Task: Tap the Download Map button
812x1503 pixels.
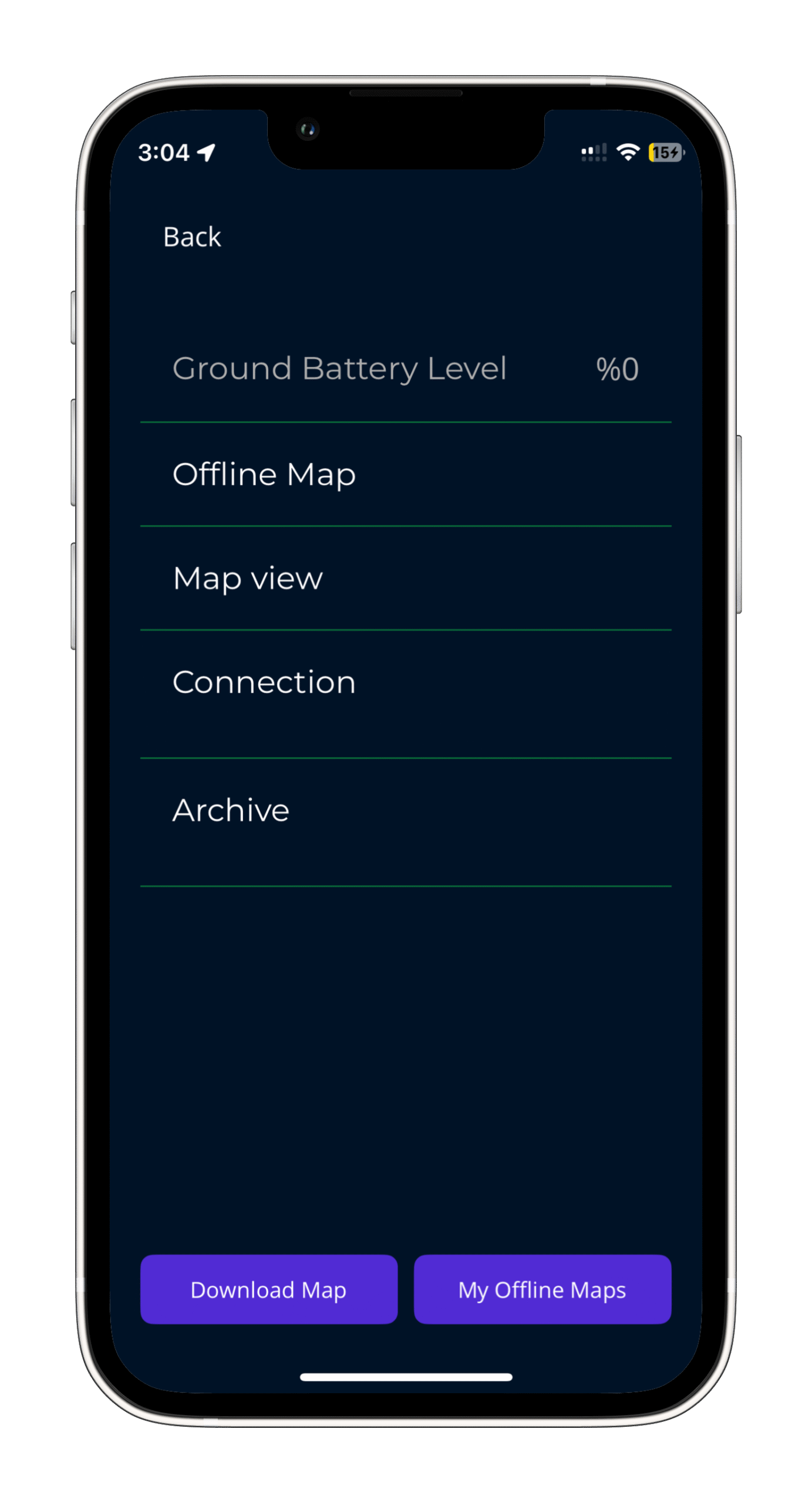Action: click(268, 1290)
